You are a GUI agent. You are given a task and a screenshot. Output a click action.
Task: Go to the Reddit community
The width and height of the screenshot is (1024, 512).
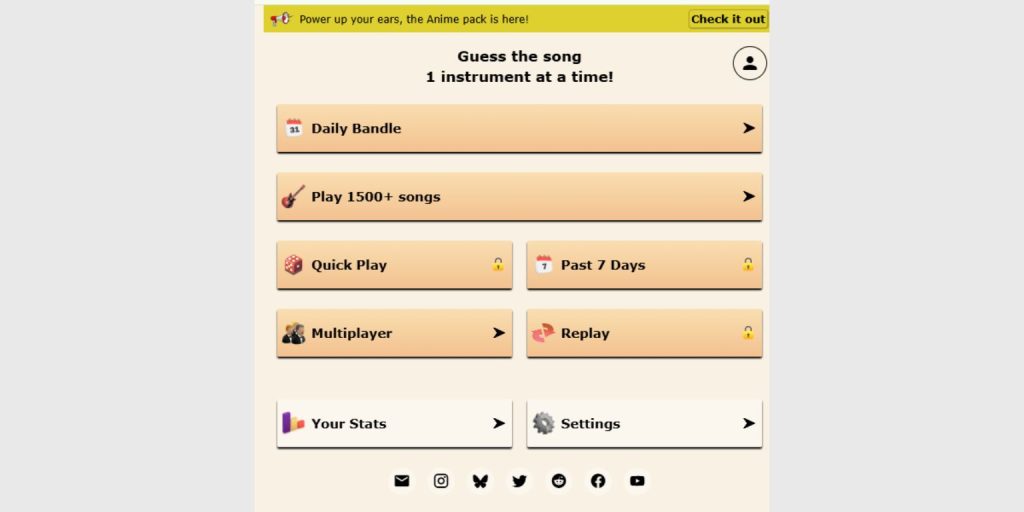point(559,481)
